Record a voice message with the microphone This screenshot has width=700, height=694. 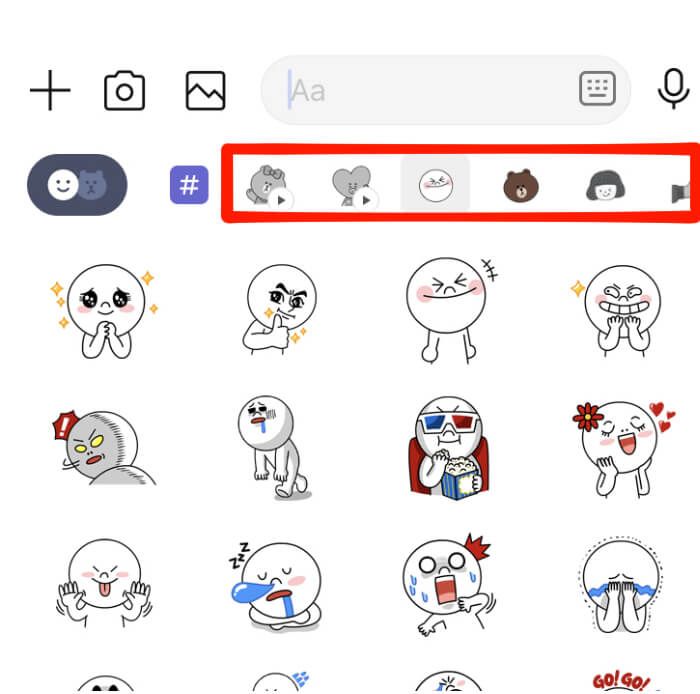click(x=673, y=91)
